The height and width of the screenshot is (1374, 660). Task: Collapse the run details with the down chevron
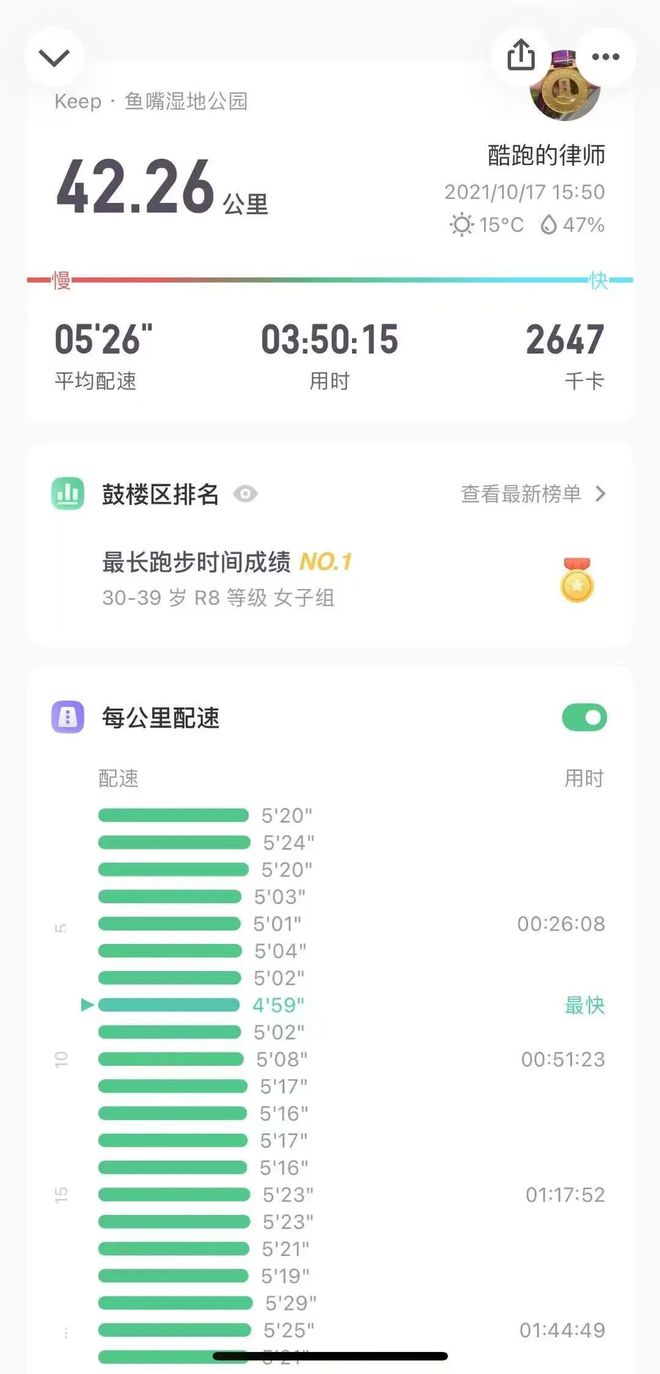pyautogui.click(x=54, y=57)
